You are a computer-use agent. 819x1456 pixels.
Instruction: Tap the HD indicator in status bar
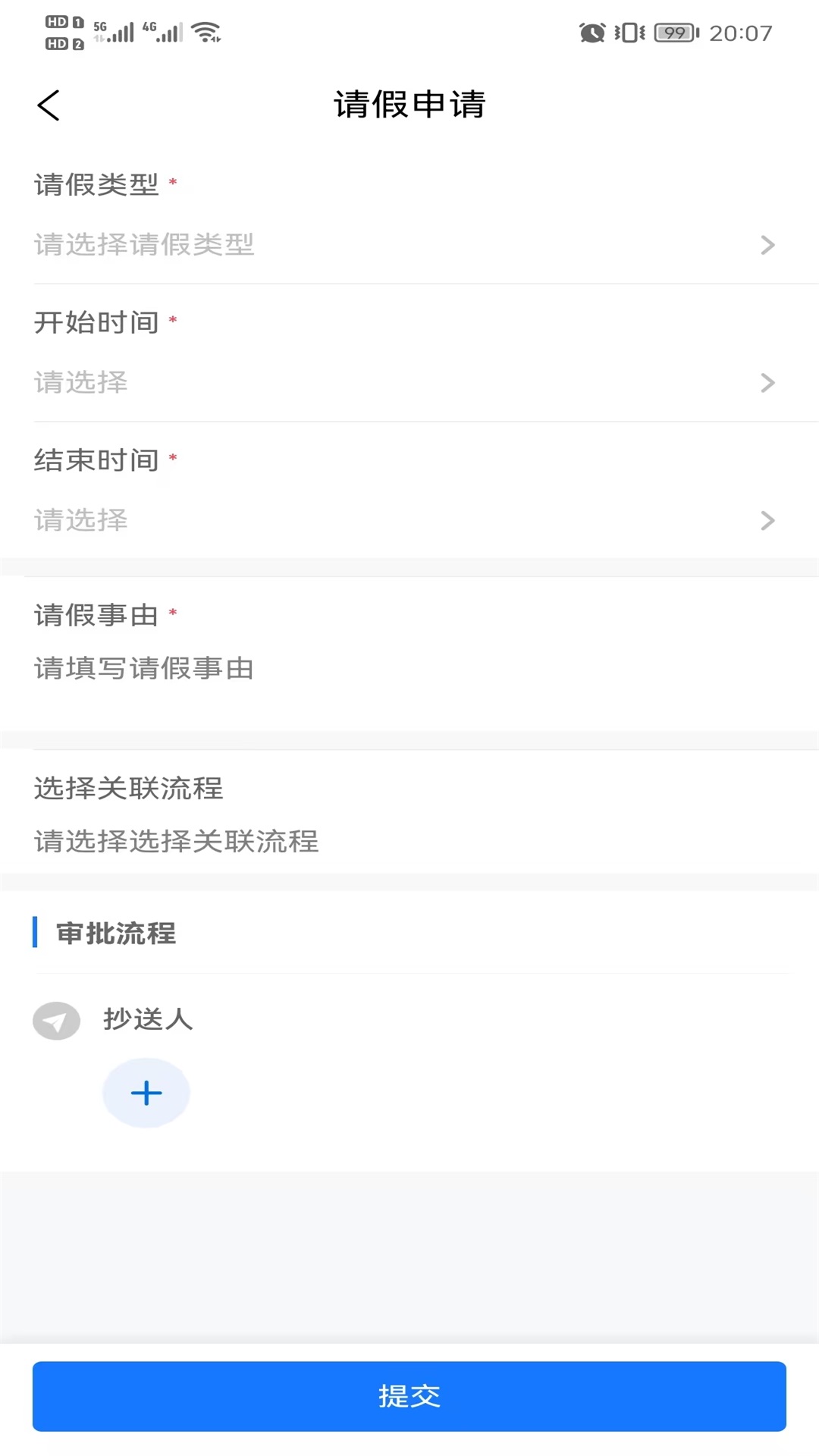pyautogui.click(x=61, y=32)
